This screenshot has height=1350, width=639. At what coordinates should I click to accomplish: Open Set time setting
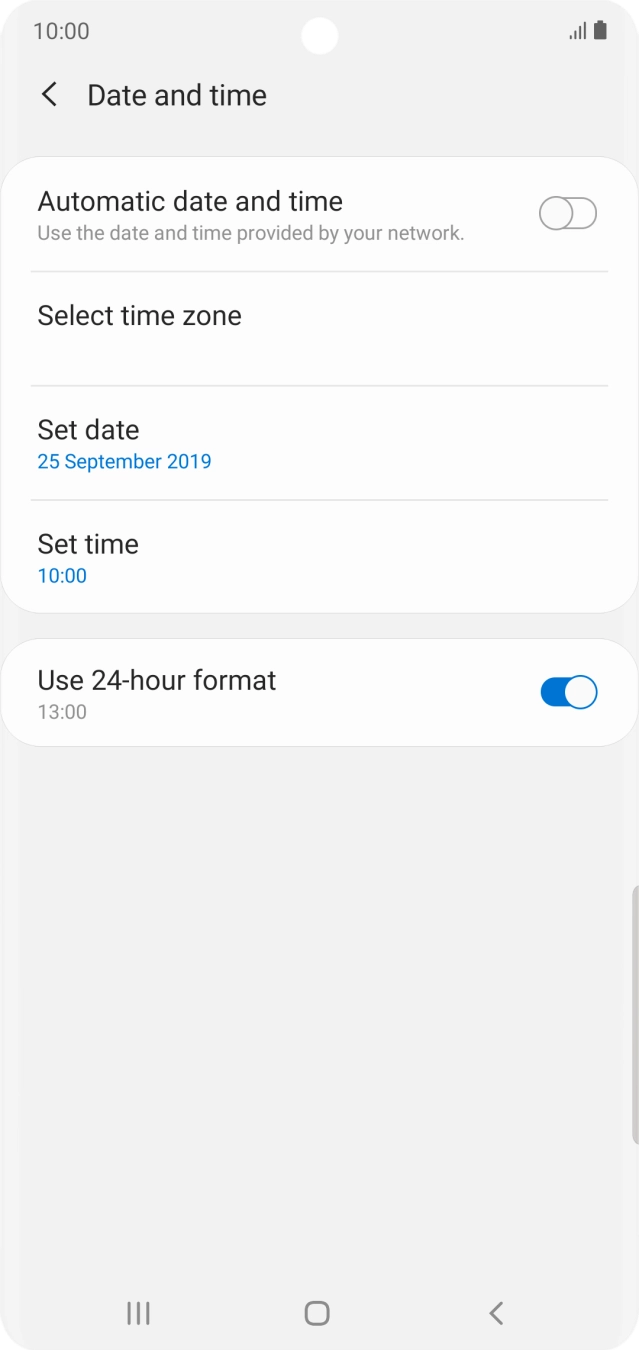[319, 558]
